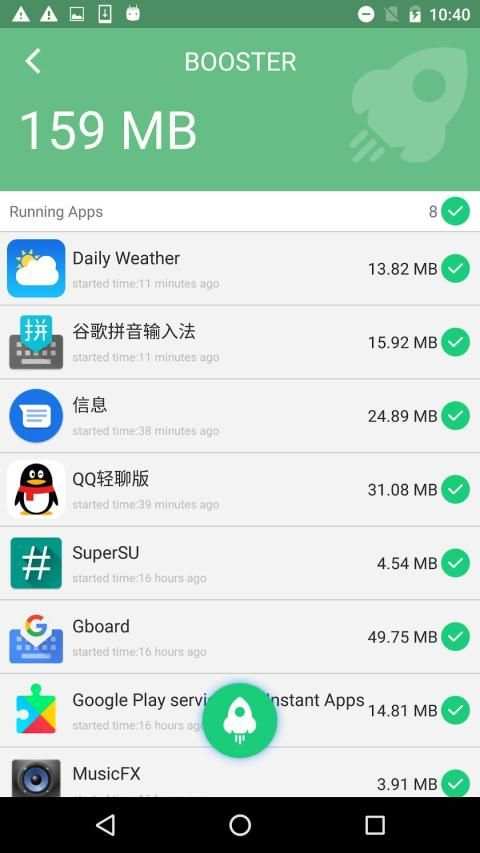Viewport: 480px width, 853px height.
Task: Uncheck Daily Weather
Action: coord(455,269)
